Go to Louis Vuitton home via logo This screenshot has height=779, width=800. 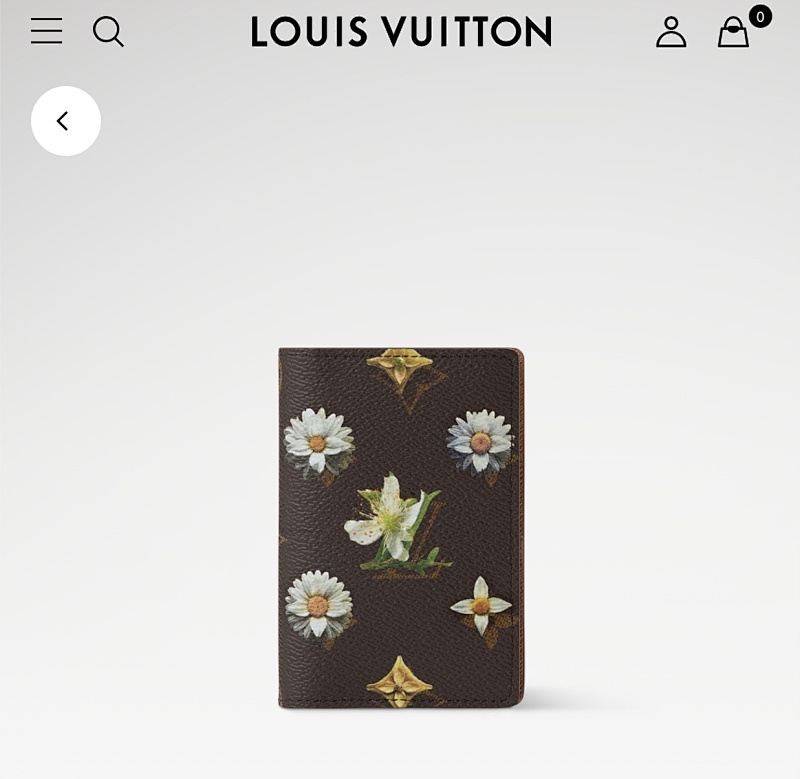401,32
